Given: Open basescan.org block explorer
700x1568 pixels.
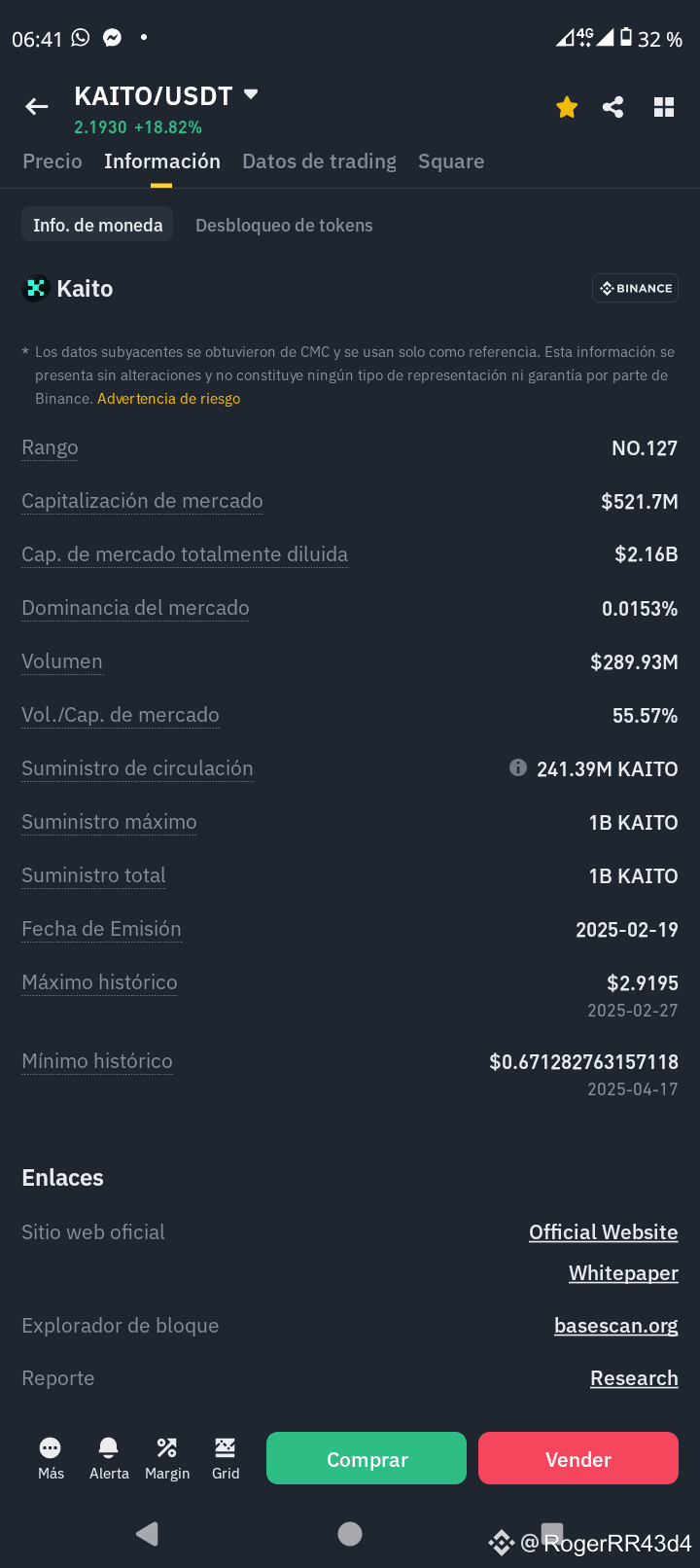Looking at the screenshot, I should (x=616, y=1326).
